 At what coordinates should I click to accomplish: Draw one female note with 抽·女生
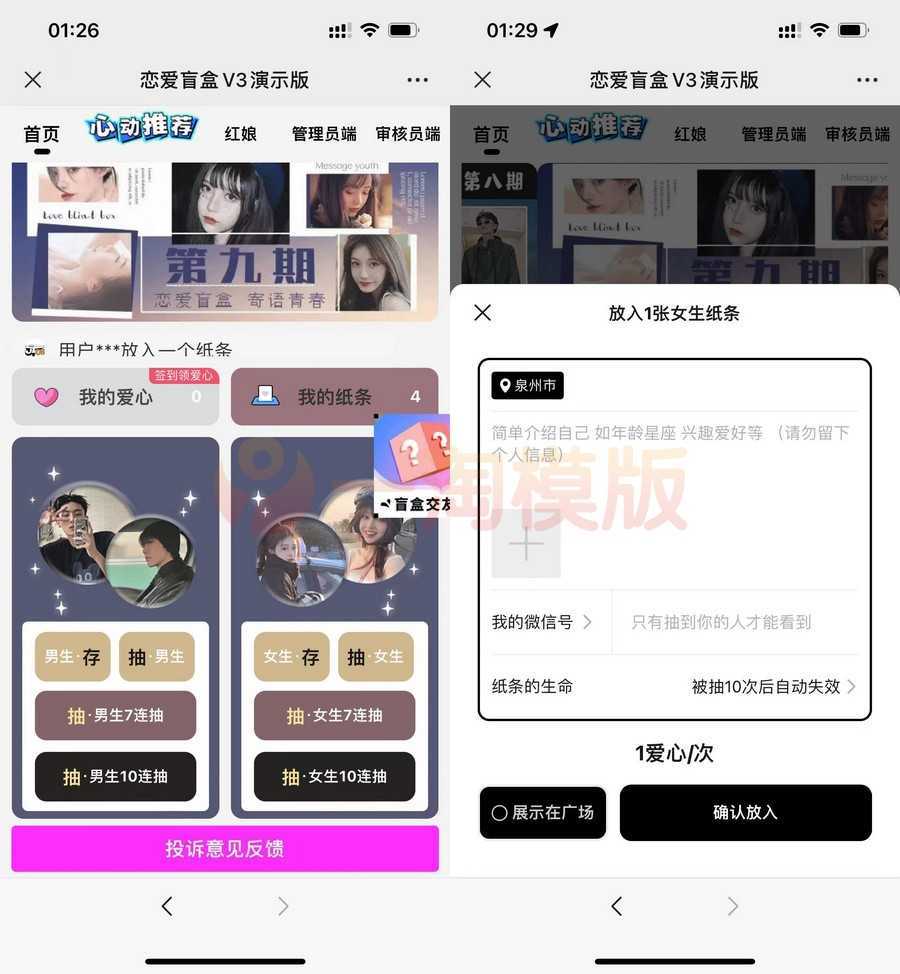375,657
